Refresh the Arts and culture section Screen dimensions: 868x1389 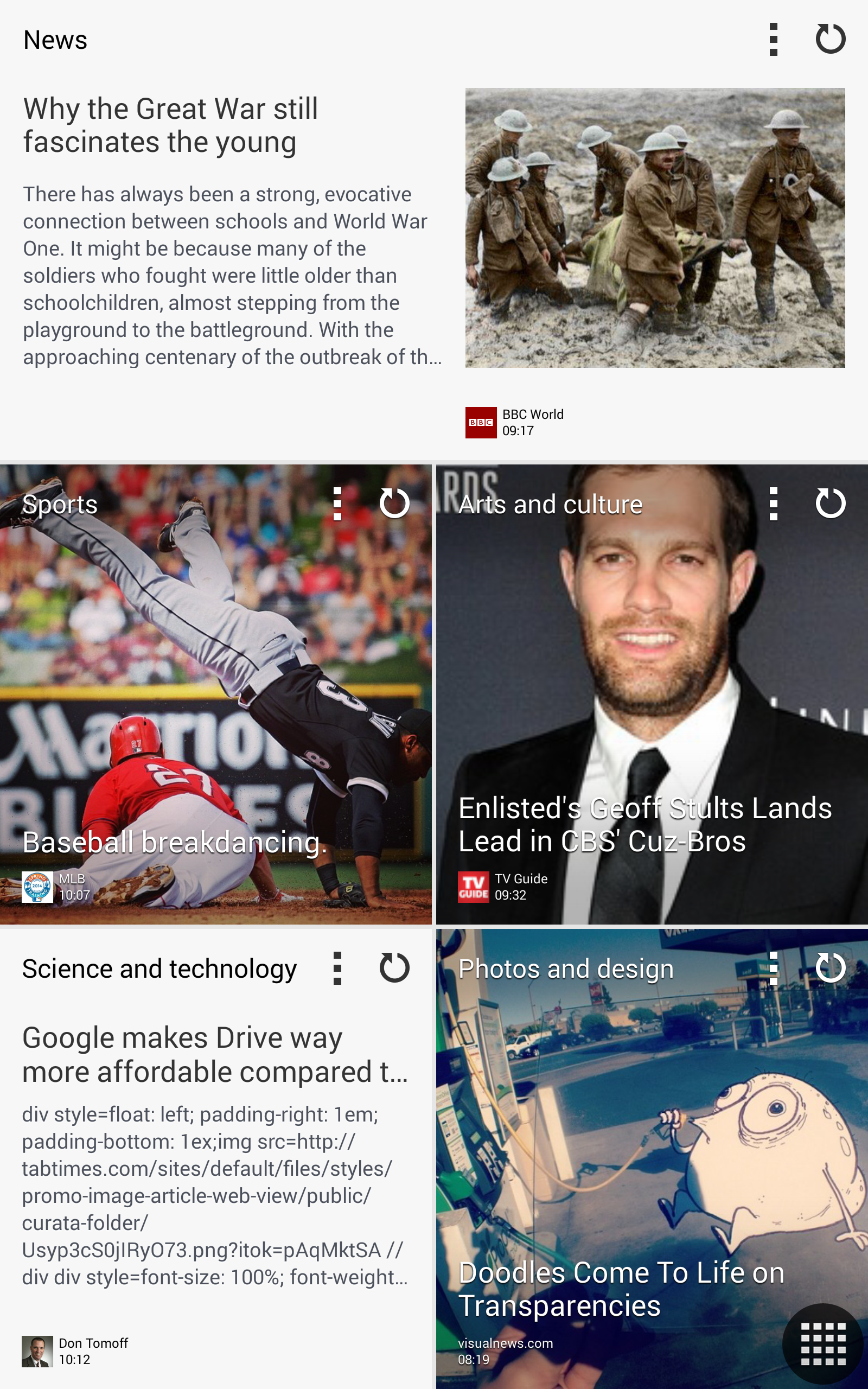tap(830, 504)
